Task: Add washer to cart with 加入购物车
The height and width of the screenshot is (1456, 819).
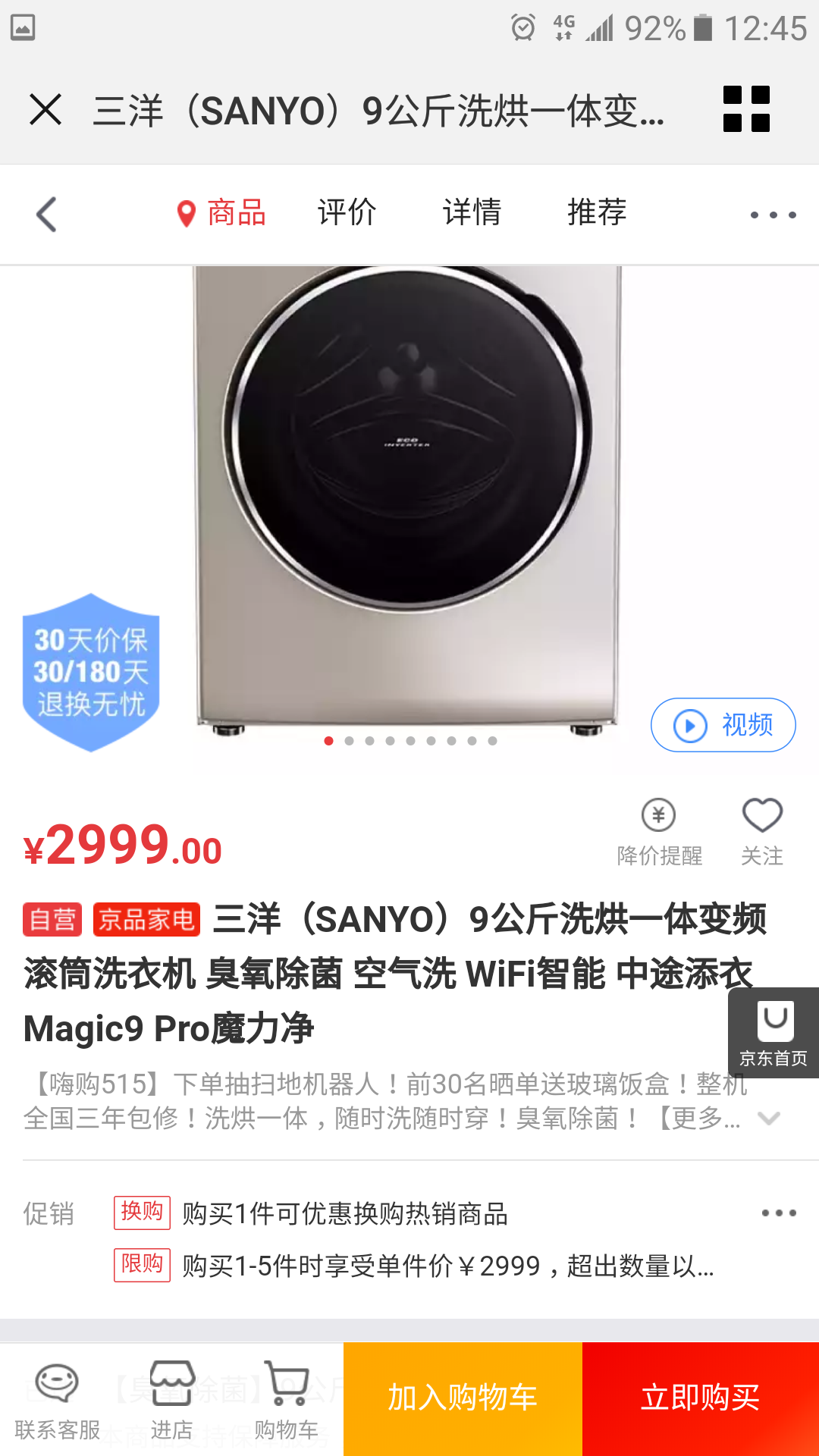Action: click(463, 1398)
